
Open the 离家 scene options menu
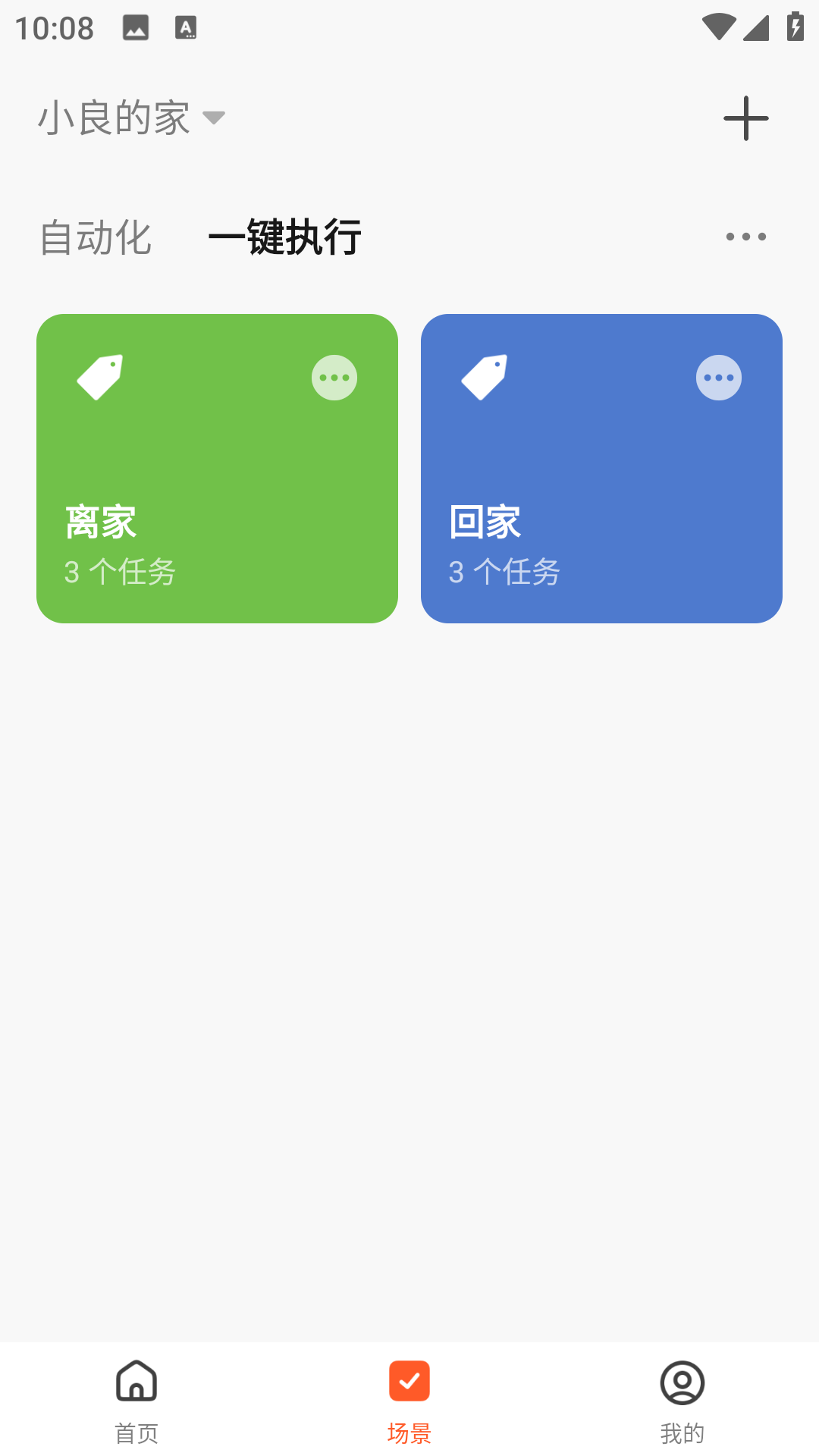coord(334,377)
